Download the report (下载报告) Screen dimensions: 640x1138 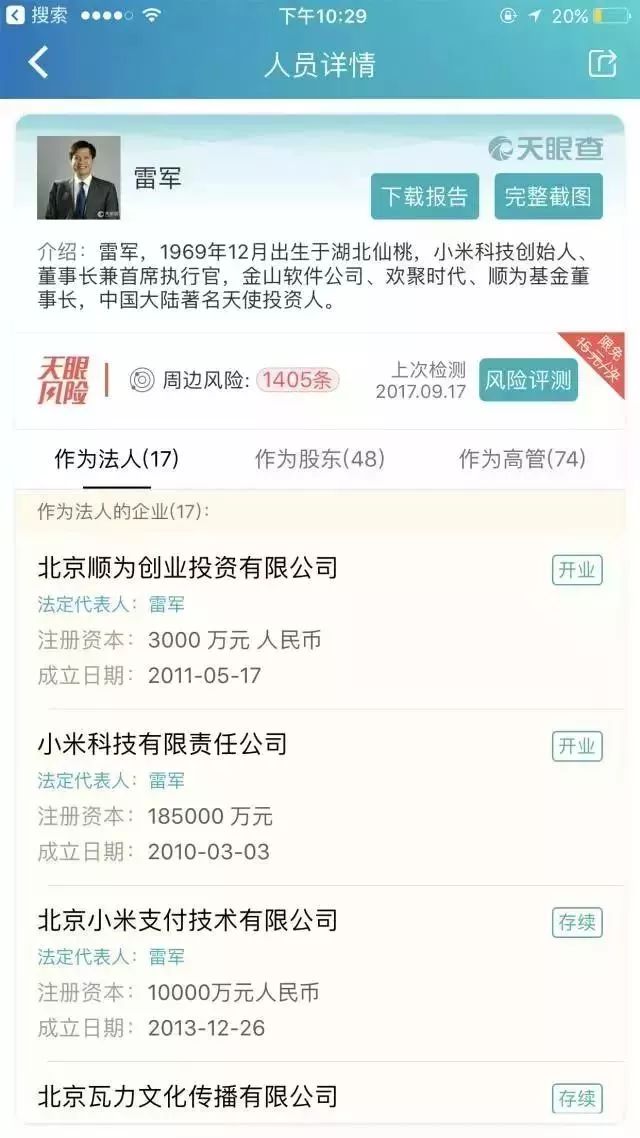tap(424, 196)
